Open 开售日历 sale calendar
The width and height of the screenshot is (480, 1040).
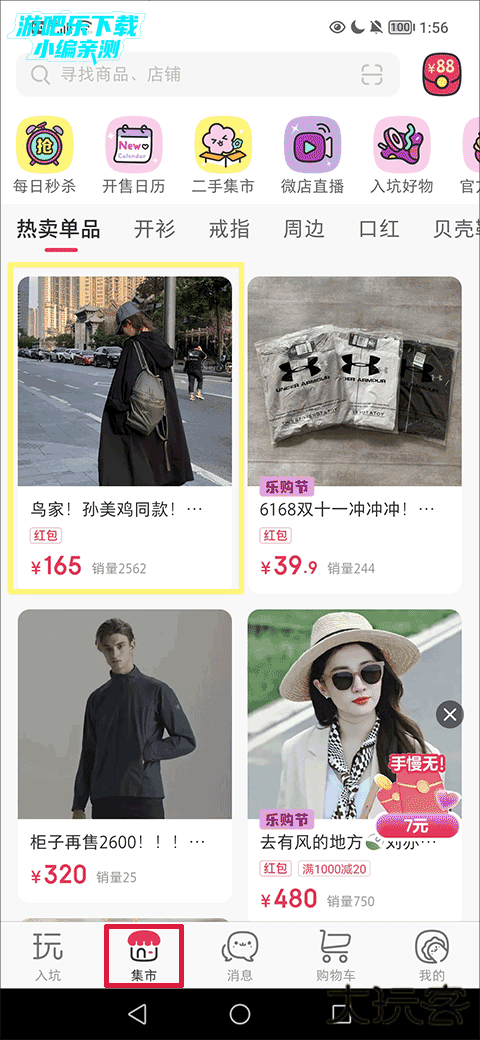pos(134,155)
